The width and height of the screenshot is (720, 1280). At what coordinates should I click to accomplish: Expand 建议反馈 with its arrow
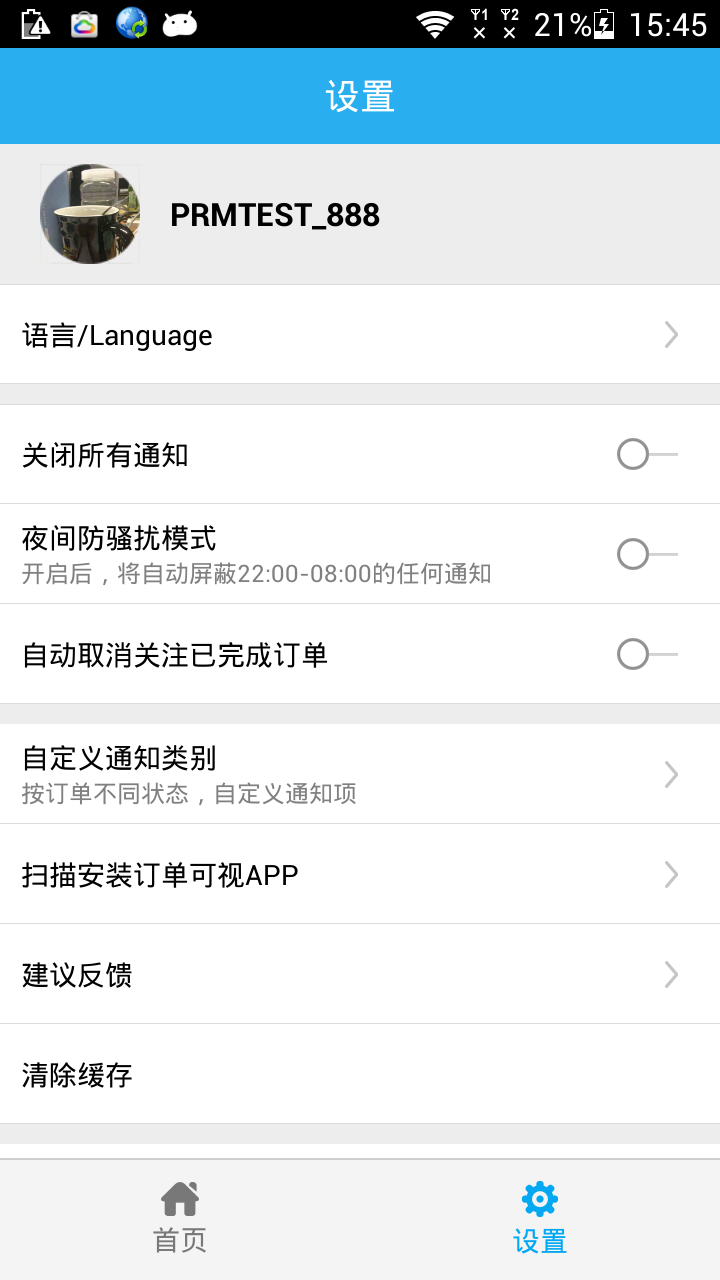670,974
